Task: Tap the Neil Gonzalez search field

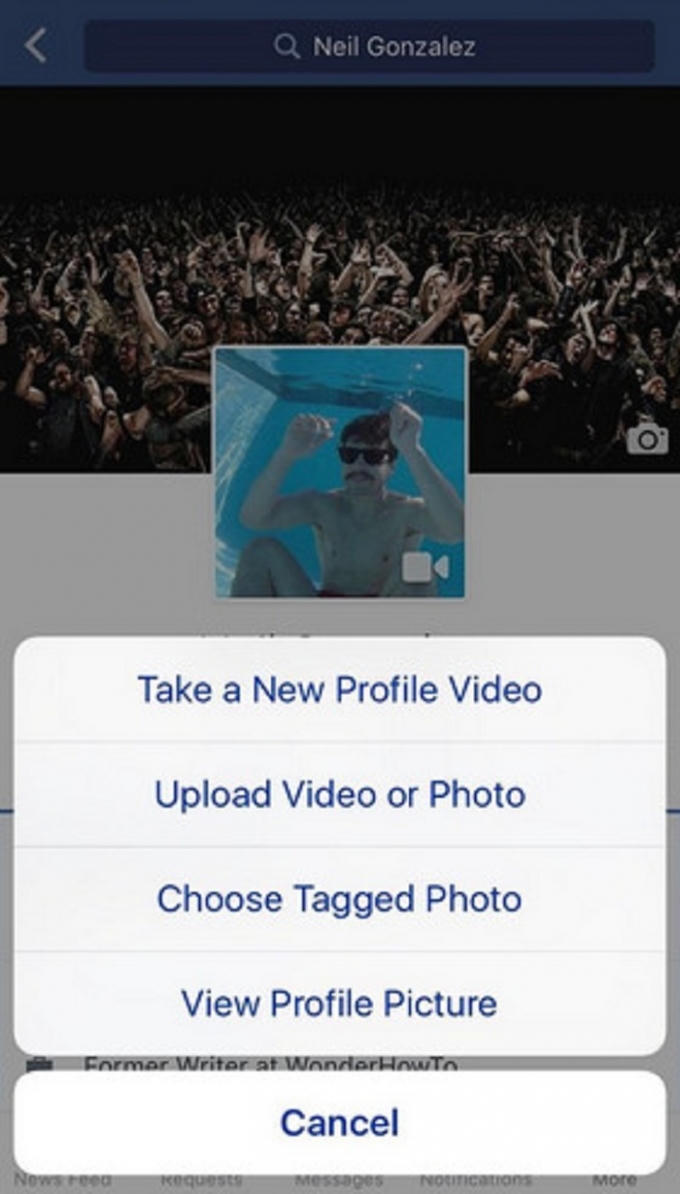Action: tap(370, 46)
